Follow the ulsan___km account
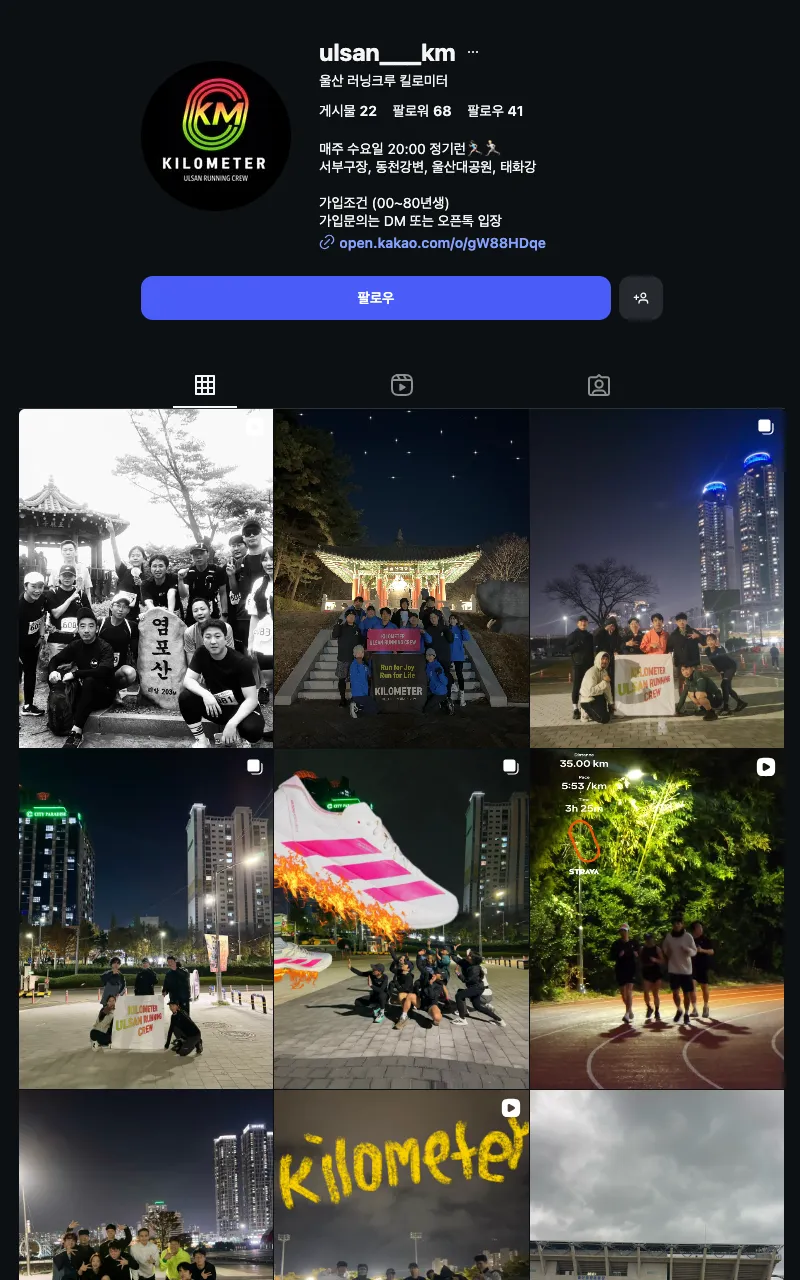Image resolution: width=800 pixels, height=1280 pixels. [375, 298]
